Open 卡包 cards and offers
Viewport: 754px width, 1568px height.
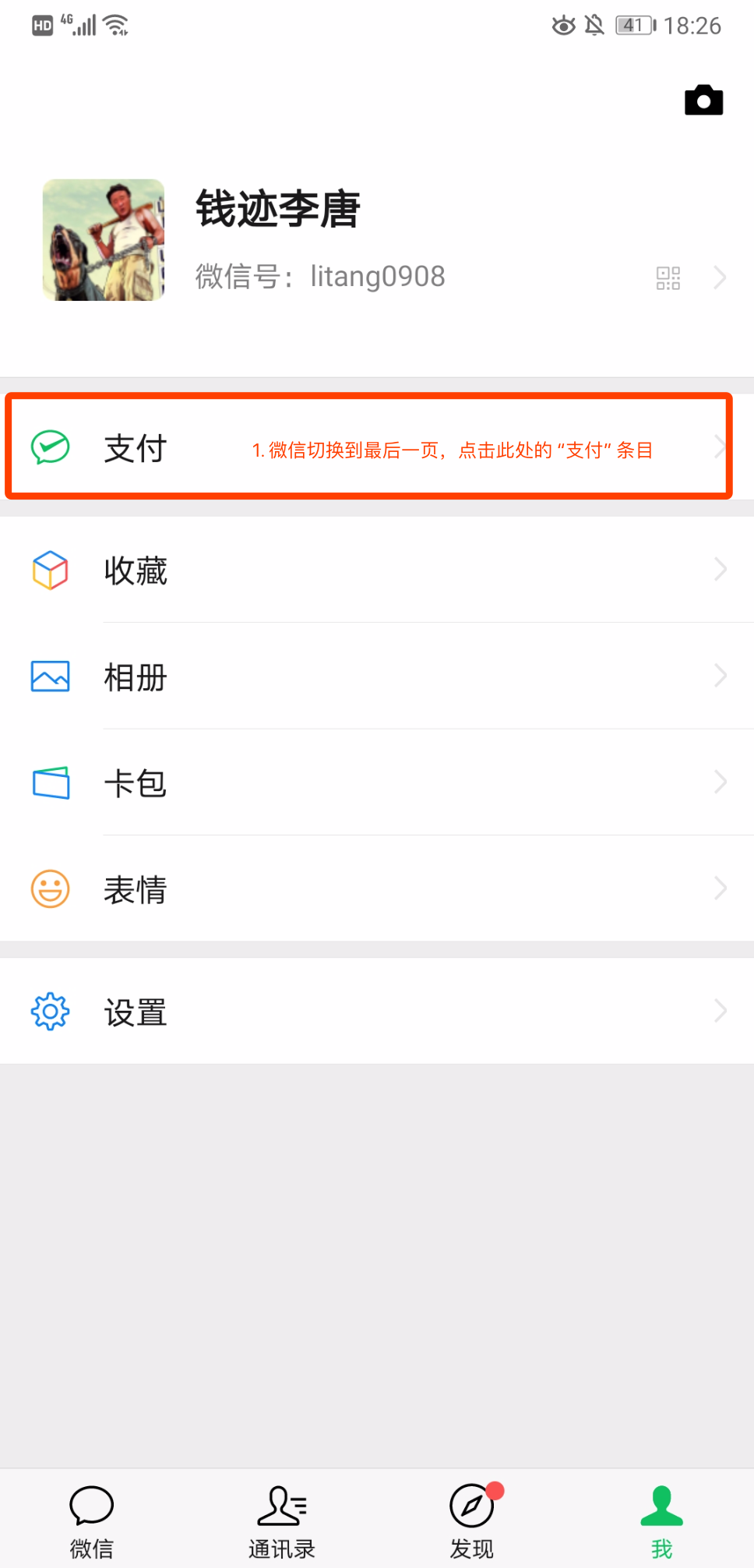pyautogui.click(x=377, y=782)
